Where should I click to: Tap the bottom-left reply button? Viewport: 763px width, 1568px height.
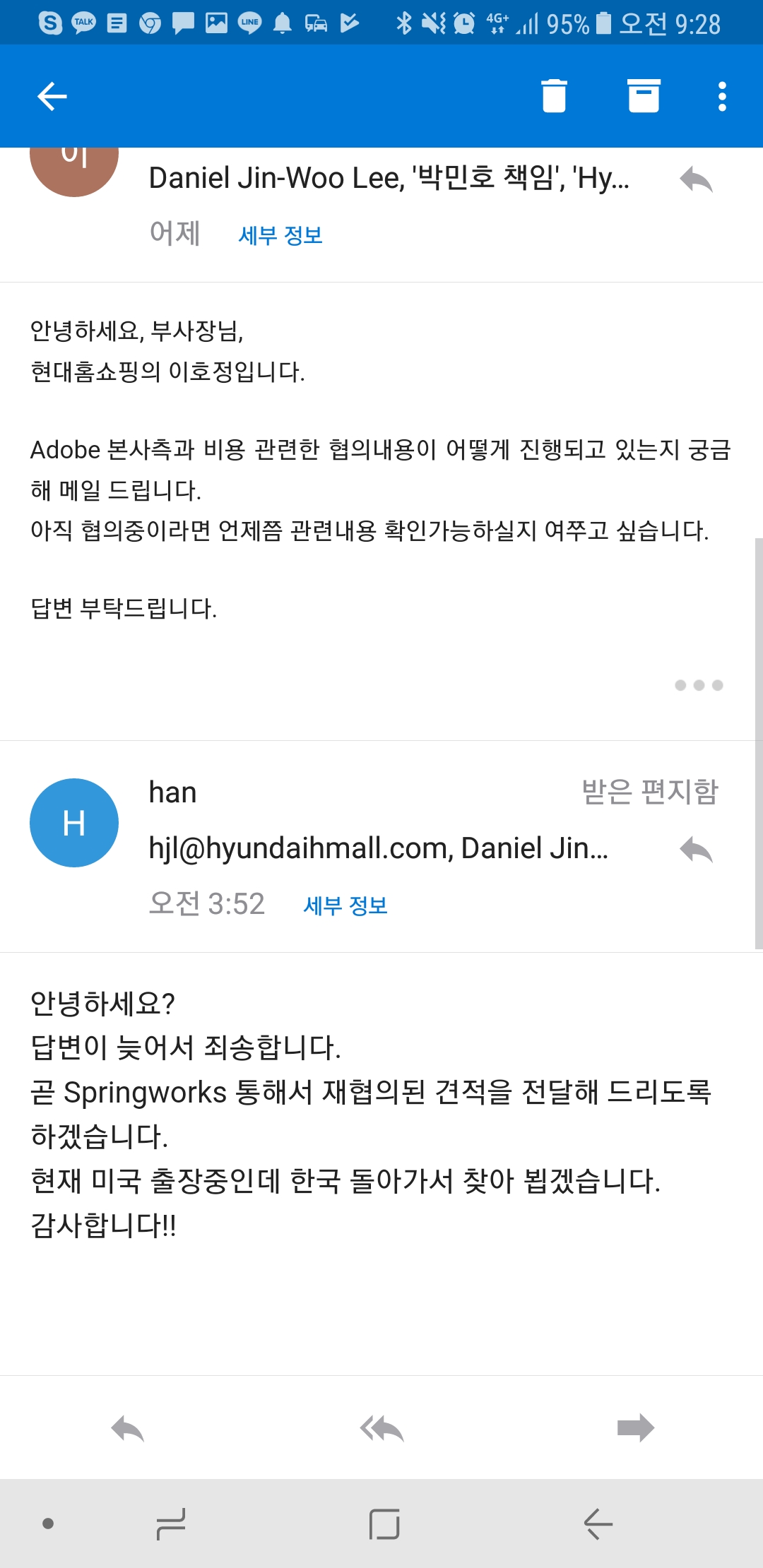point(128,1428)
